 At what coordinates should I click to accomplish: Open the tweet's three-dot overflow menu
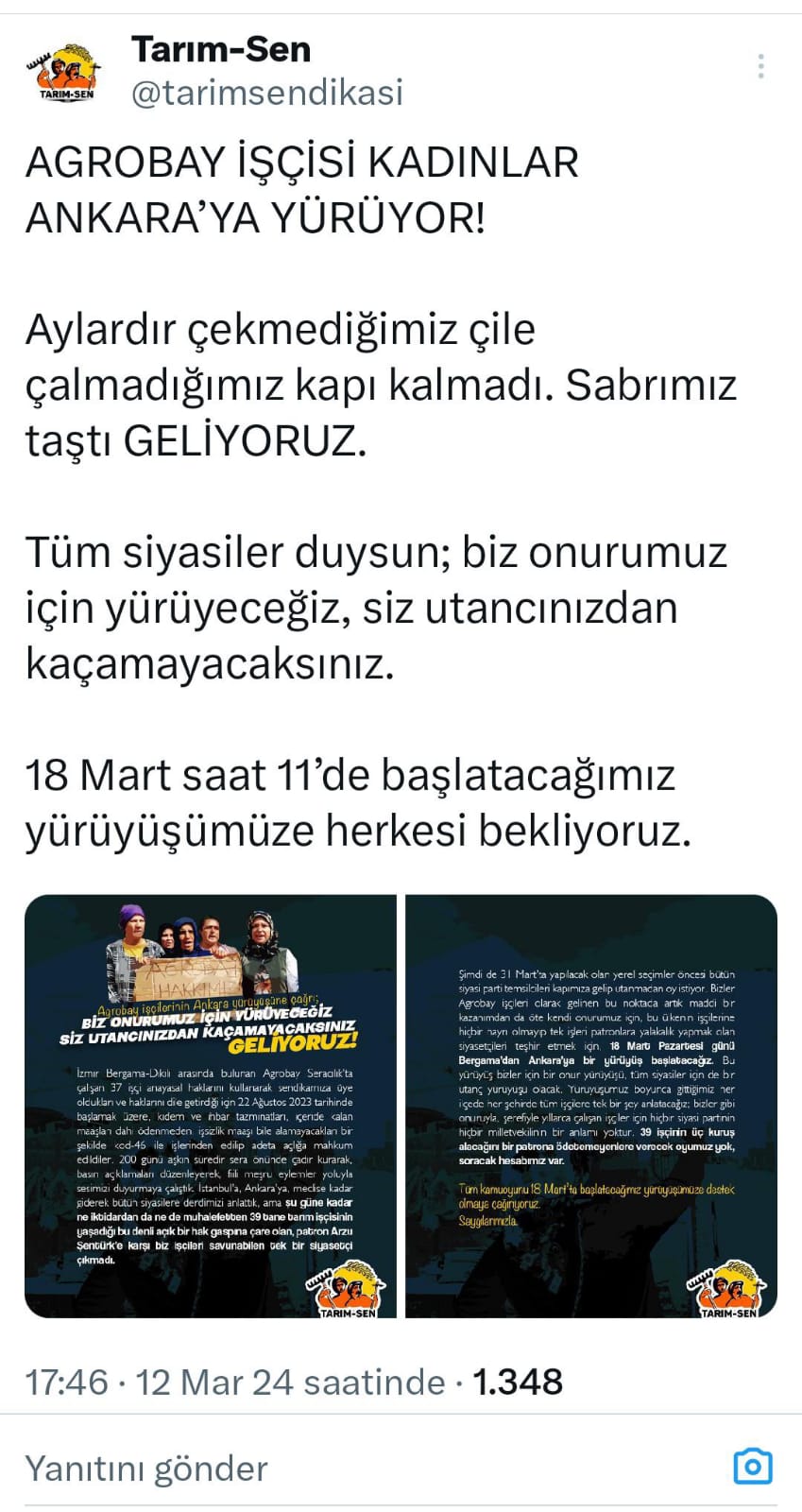[x=760, y=66]
